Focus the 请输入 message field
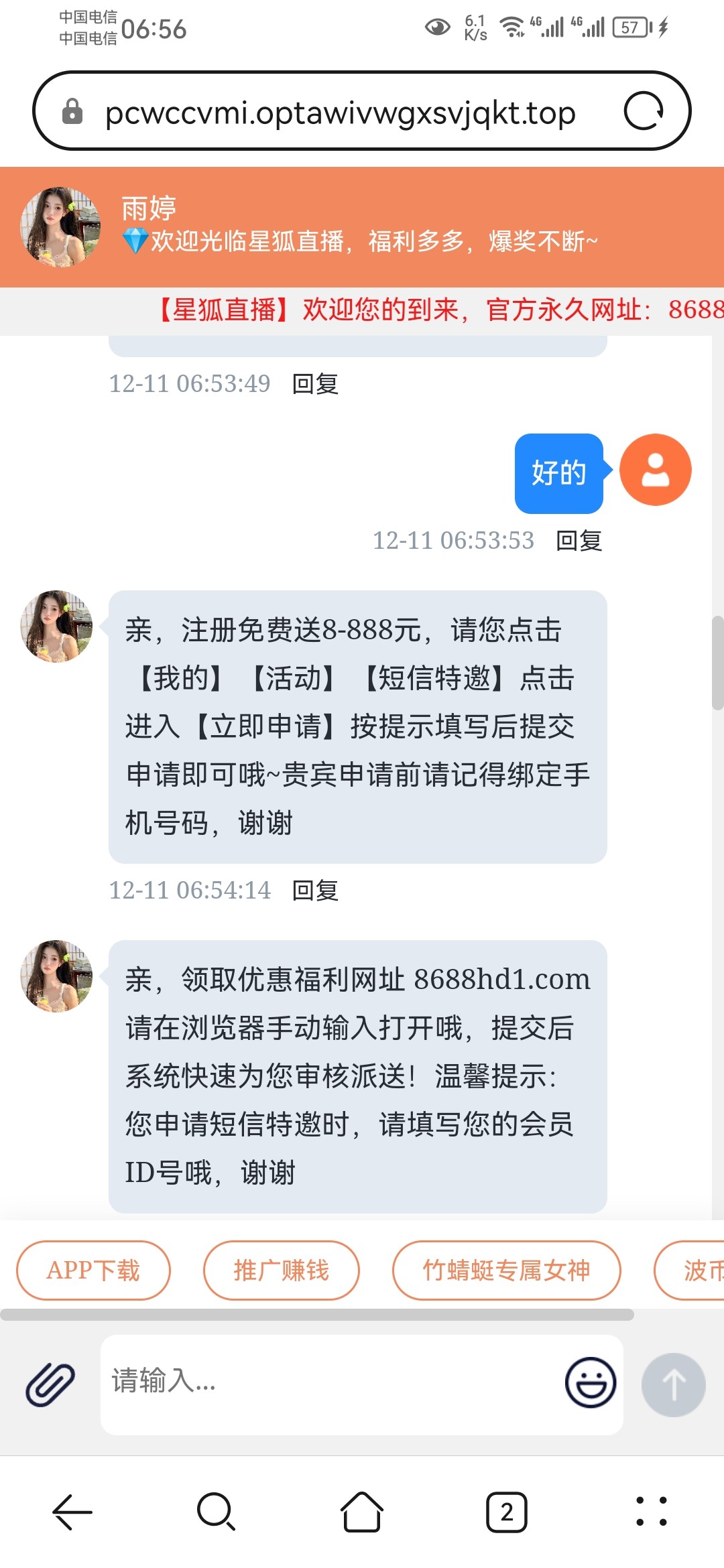The height and width of the screenshot is (1568, 724). pos(328,1382)
